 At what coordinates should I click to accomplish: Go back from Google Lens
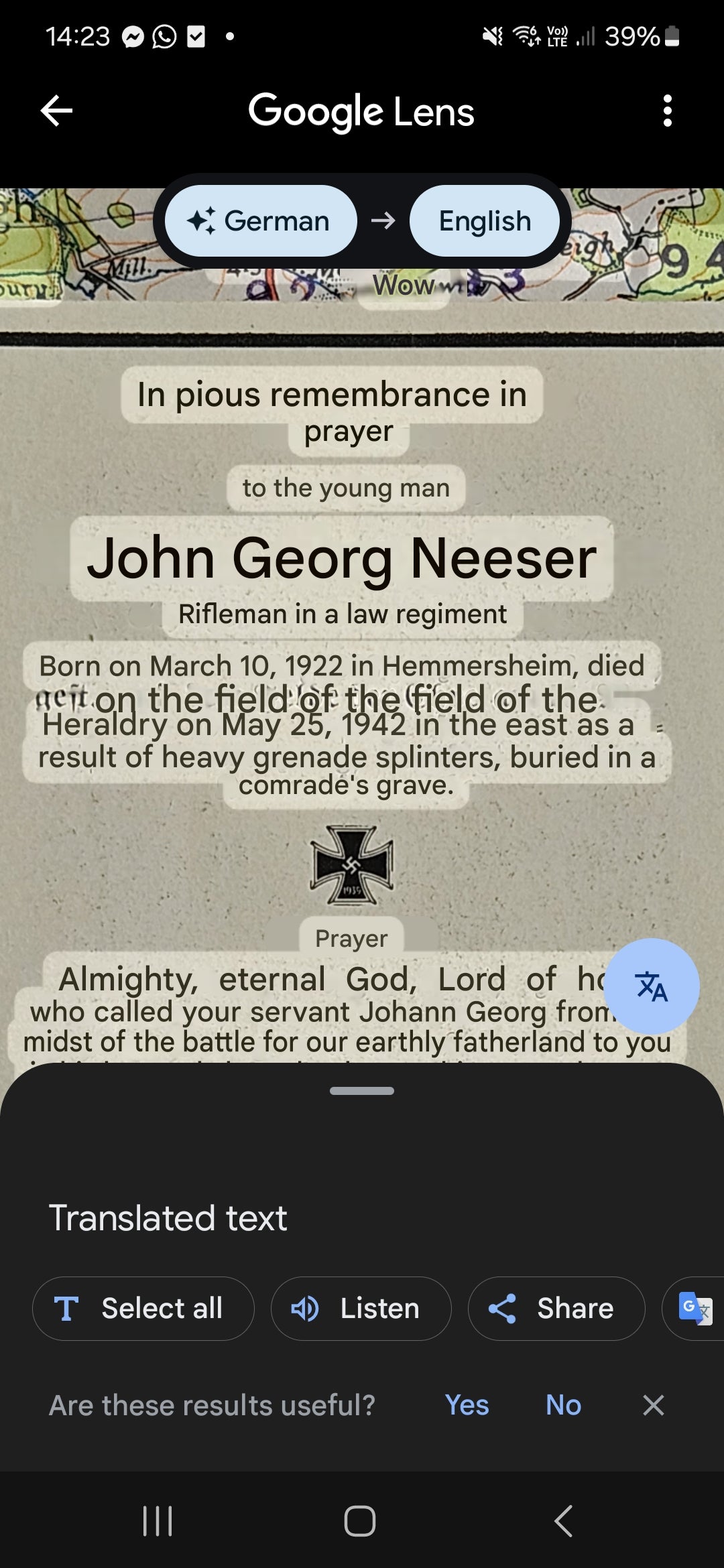56,111
